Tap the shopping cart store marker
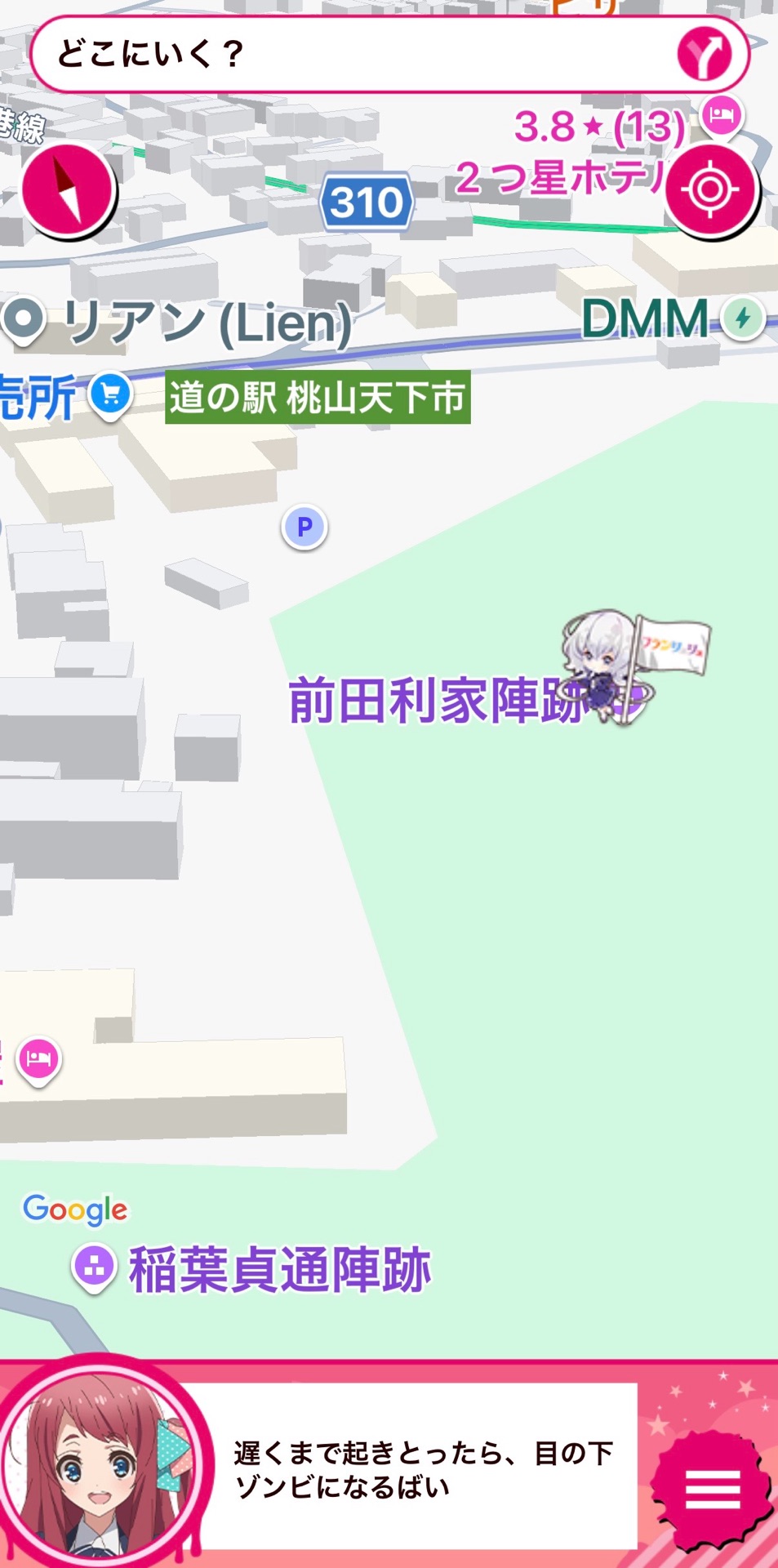Screen dimensions: 778x1568 click(x=111, y=395)
